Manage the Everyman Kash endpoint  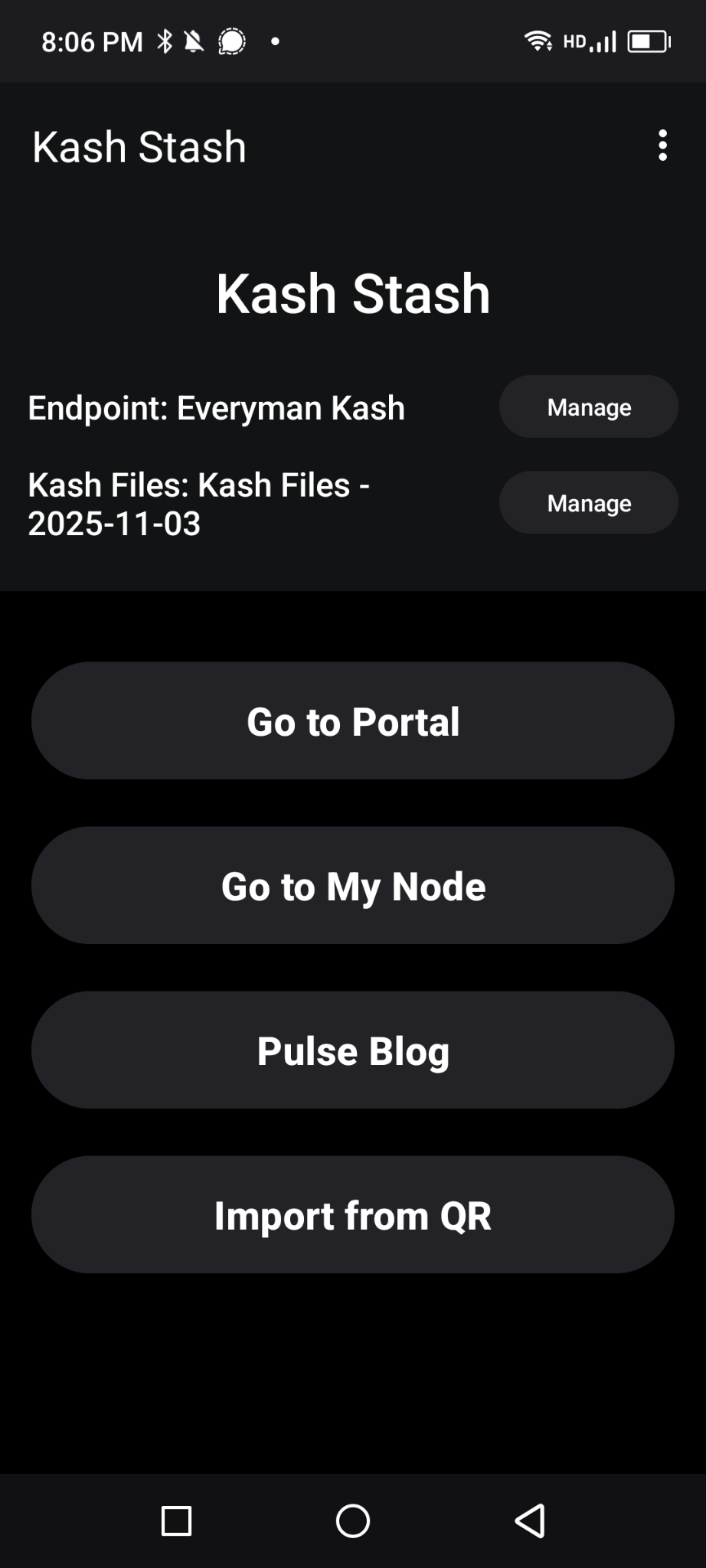pyautogui.click(x=588, y=407)
